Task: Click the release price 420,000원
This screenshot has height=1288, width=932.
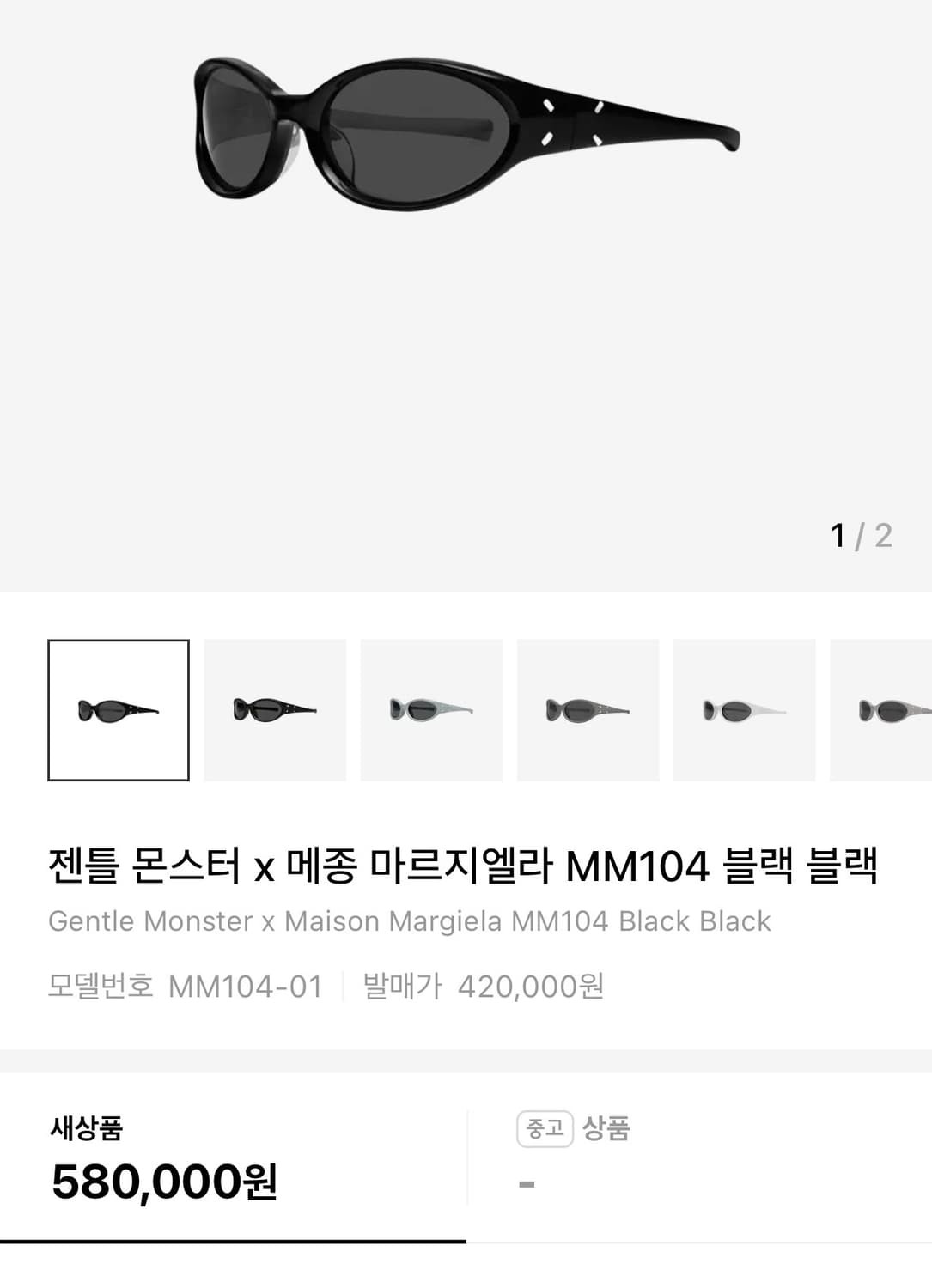Action: tap(533, 987)
